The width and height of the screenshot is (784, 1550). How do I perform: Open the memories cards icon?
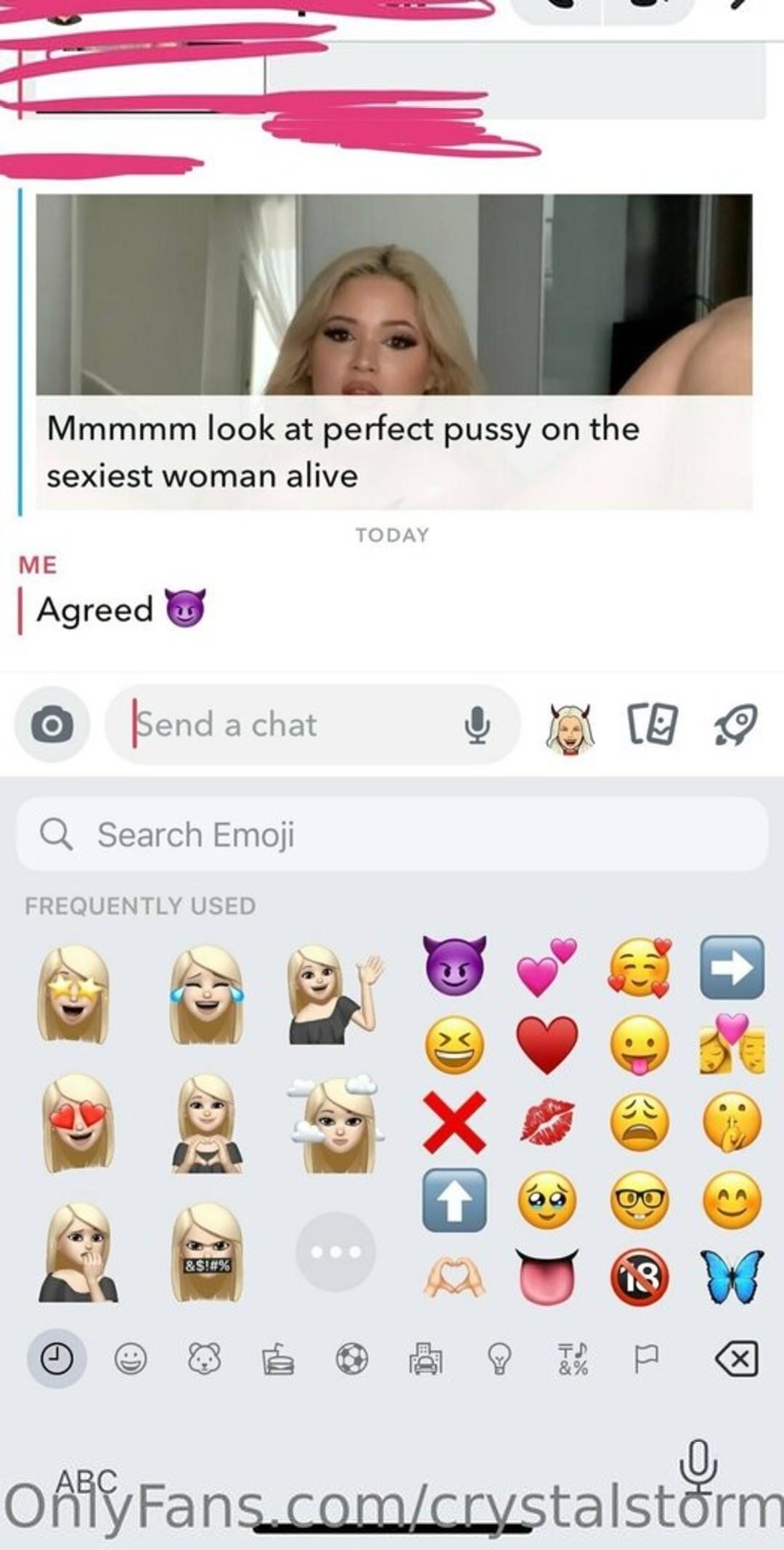click(652, 725)
